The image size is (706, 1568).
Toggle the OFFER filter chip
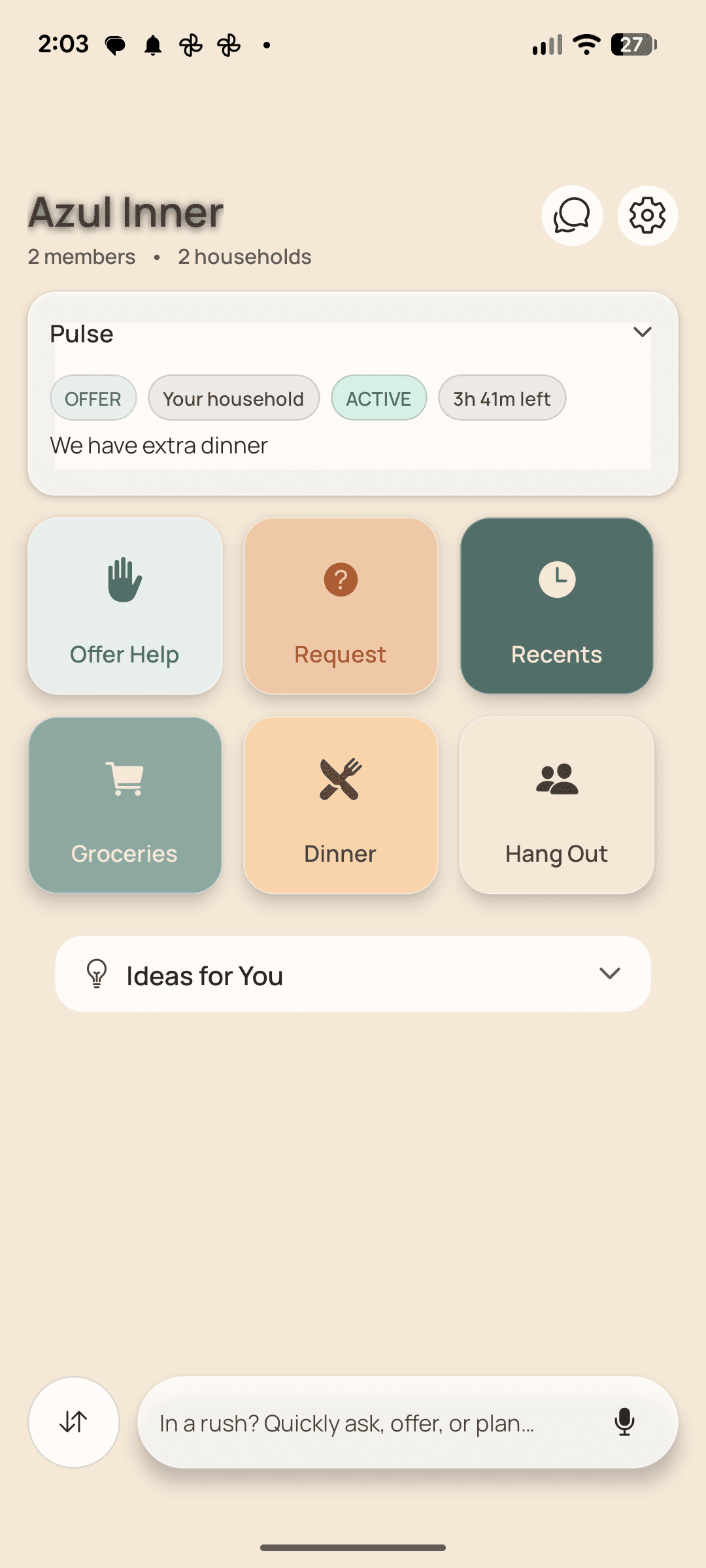tap(93, 398)
